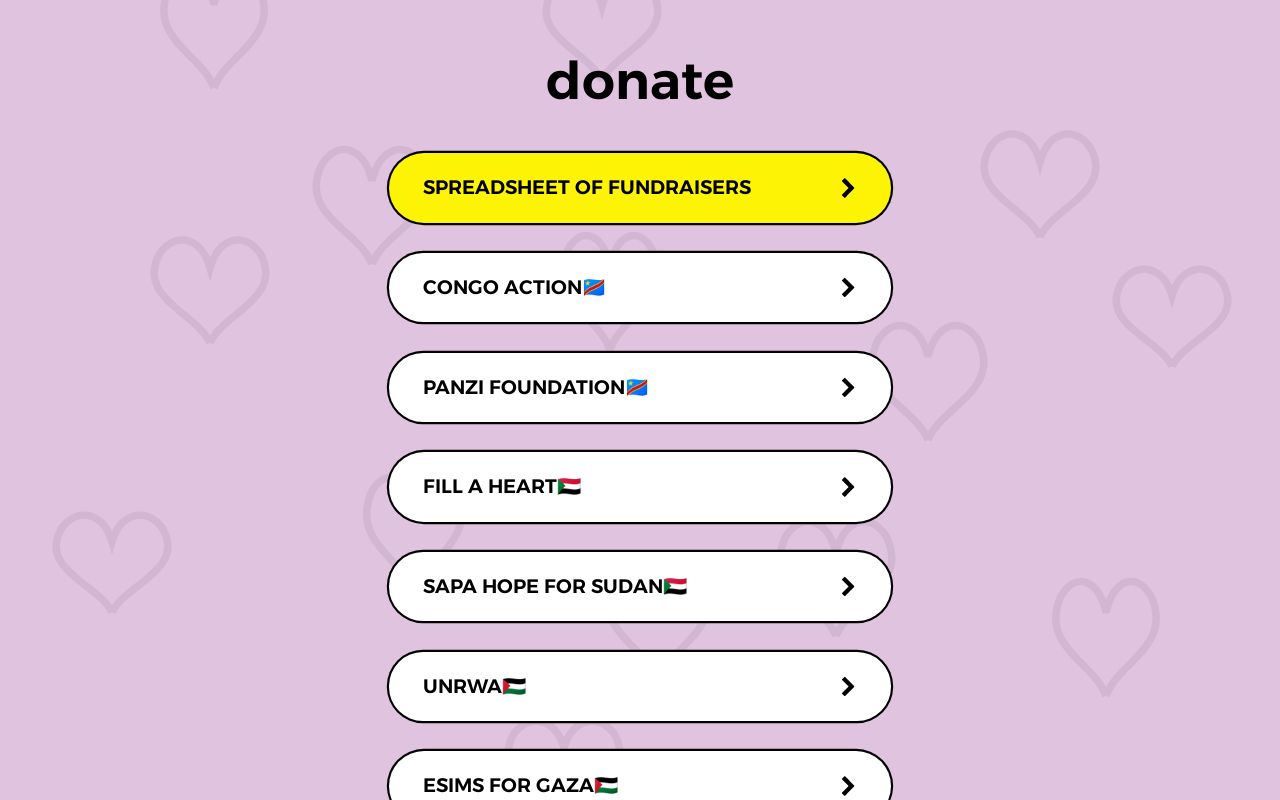
Task: Open Panzi Foundation link
Action: [639, 388]
